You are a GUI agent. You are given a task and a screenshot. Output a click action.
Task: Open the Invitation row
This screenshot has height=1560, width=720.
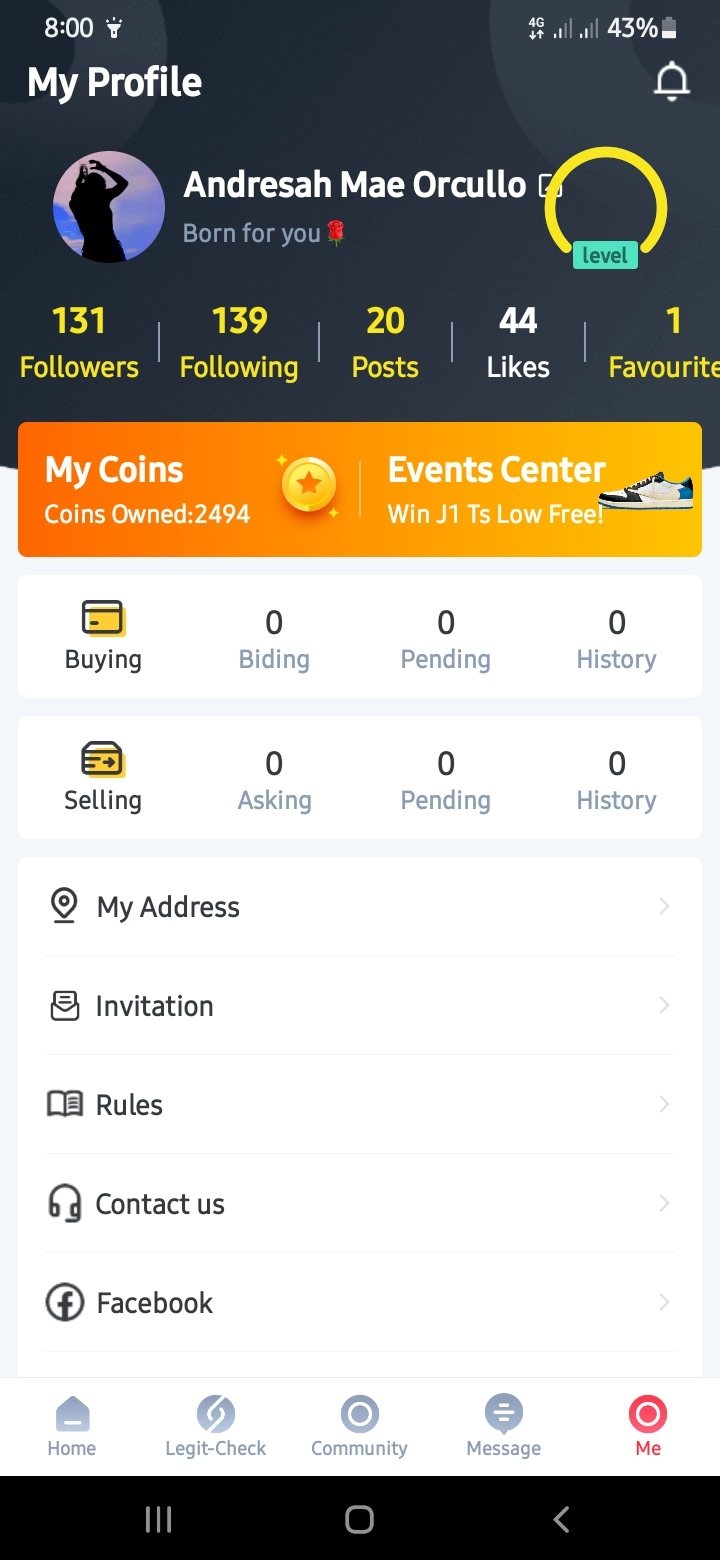pyautogui.click(x=360, y=1006)
